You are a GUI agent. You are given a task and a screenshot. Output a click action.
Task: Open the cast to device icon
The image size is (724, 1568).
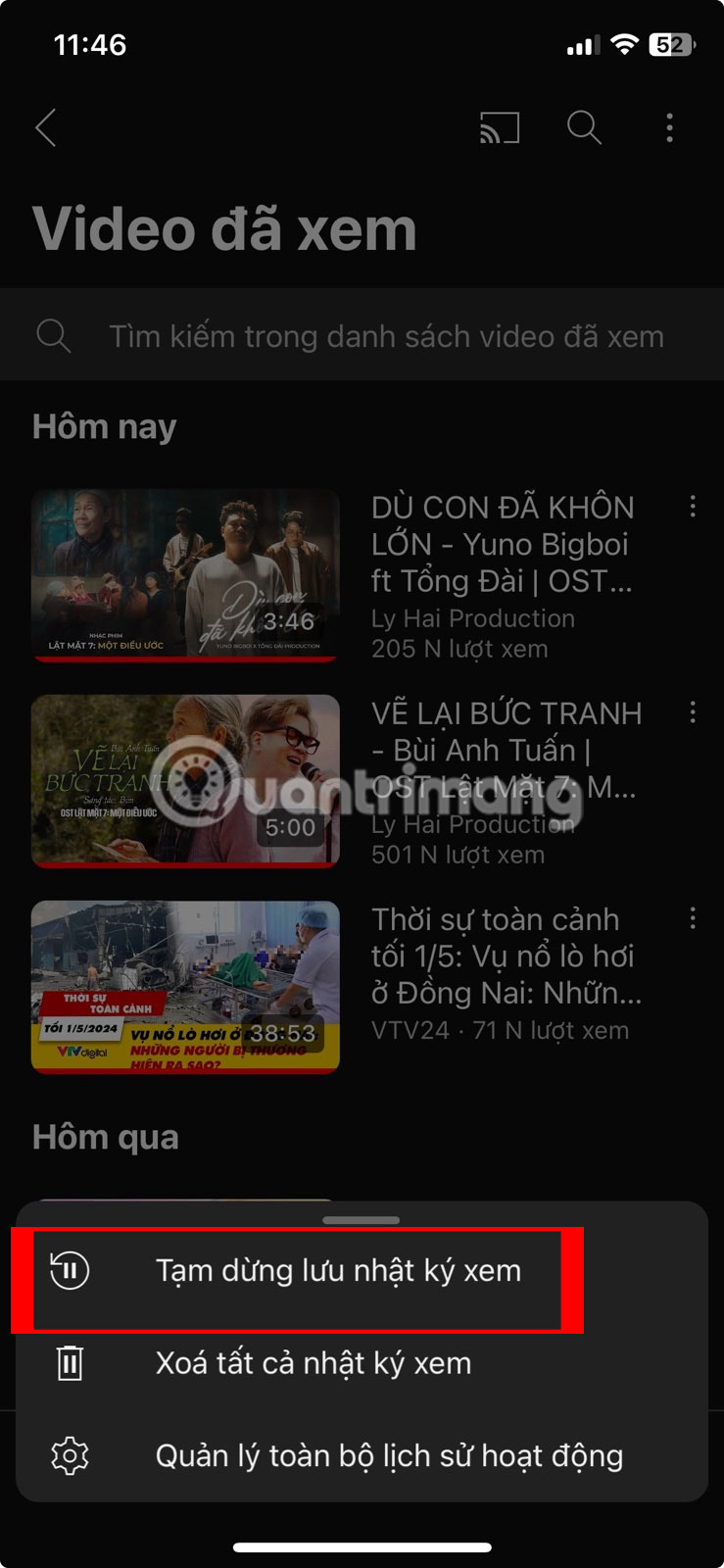pyautogui.click(x=499, y=127)
